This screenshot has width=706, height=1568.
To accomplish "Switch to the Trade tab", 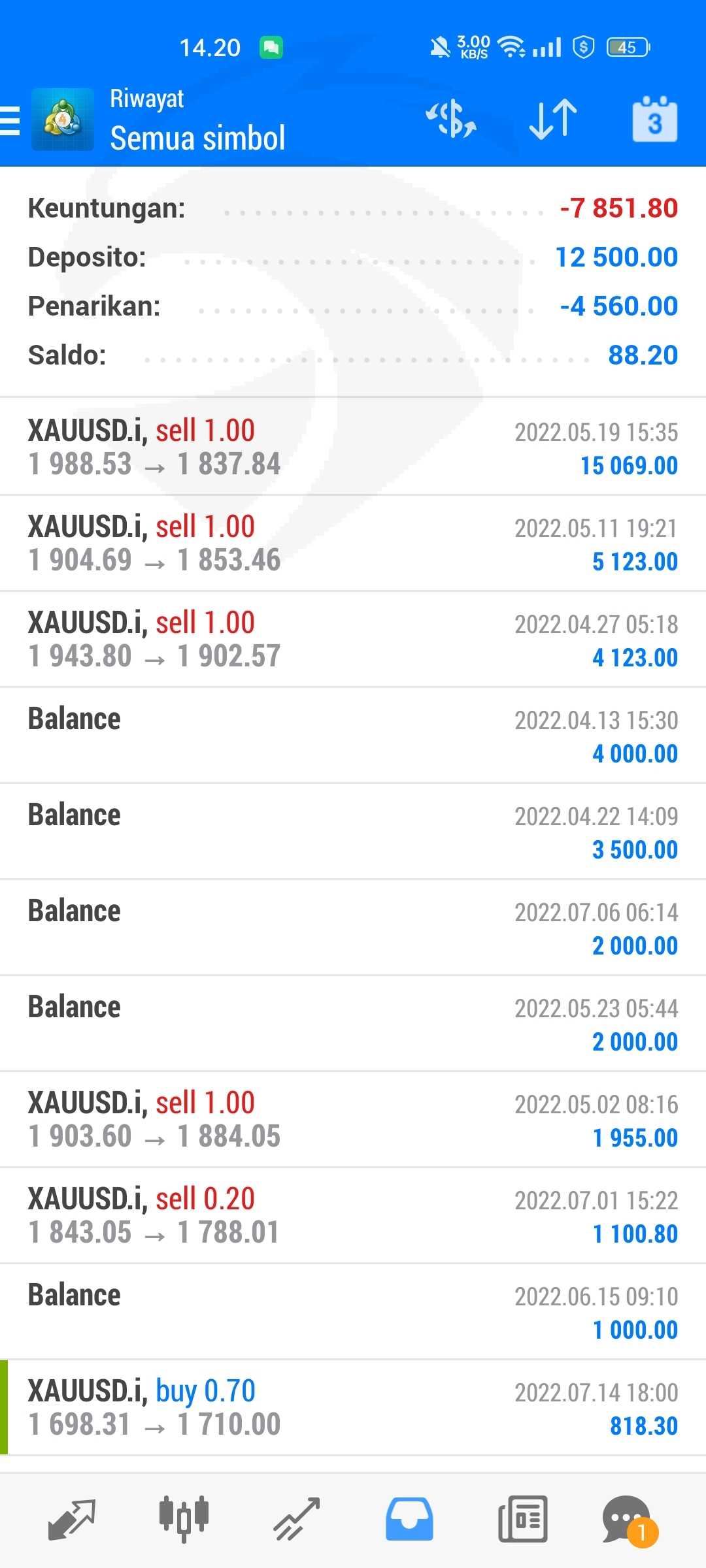I will point(296,1520).
